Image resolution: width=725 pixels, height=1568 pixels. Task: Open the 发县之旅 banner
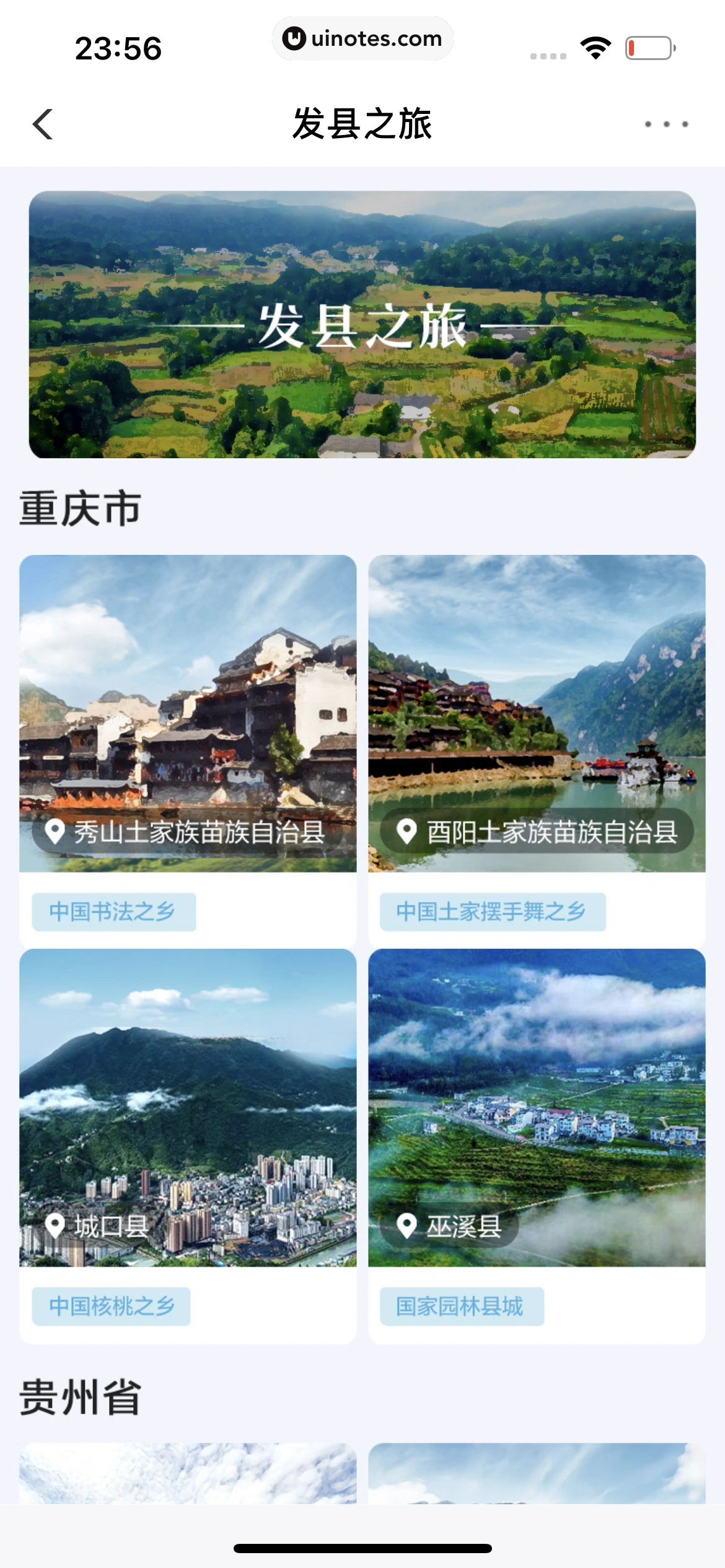pos(362,324)
